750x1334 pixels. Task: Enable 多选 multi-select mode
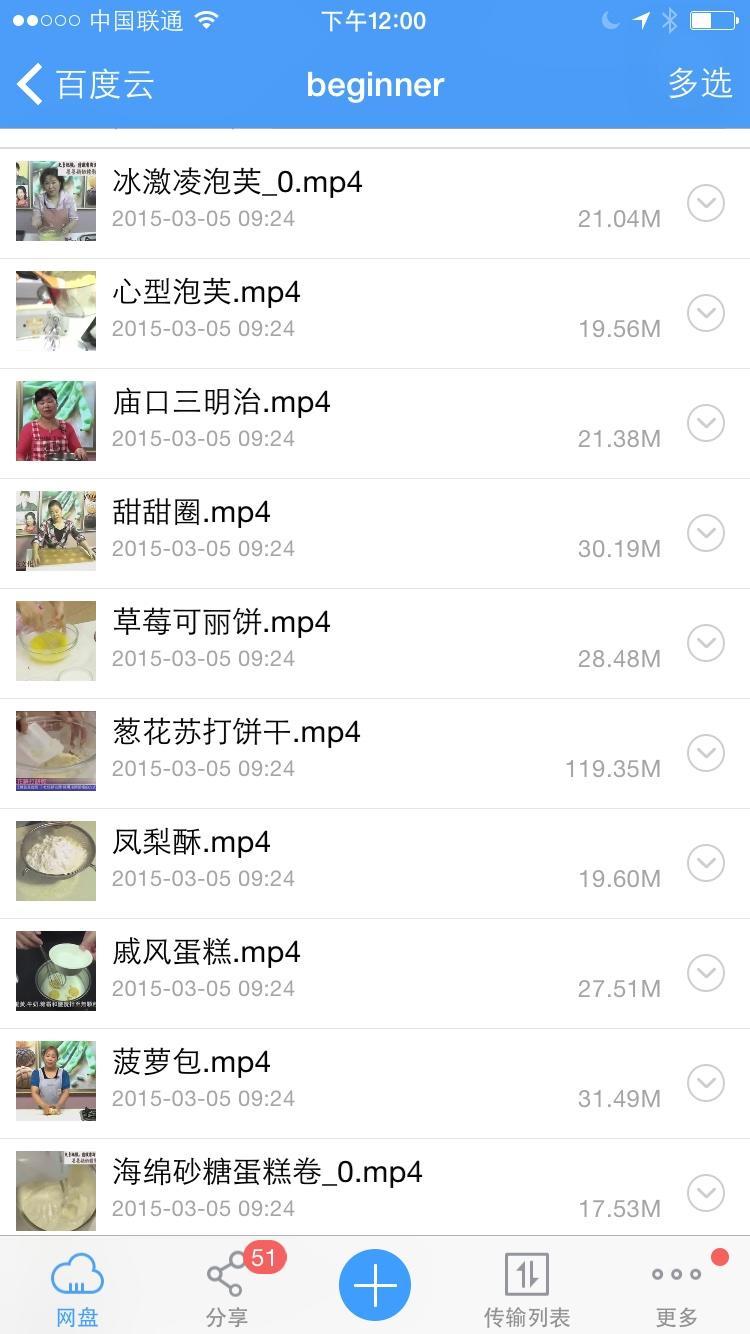click(701, 84)
